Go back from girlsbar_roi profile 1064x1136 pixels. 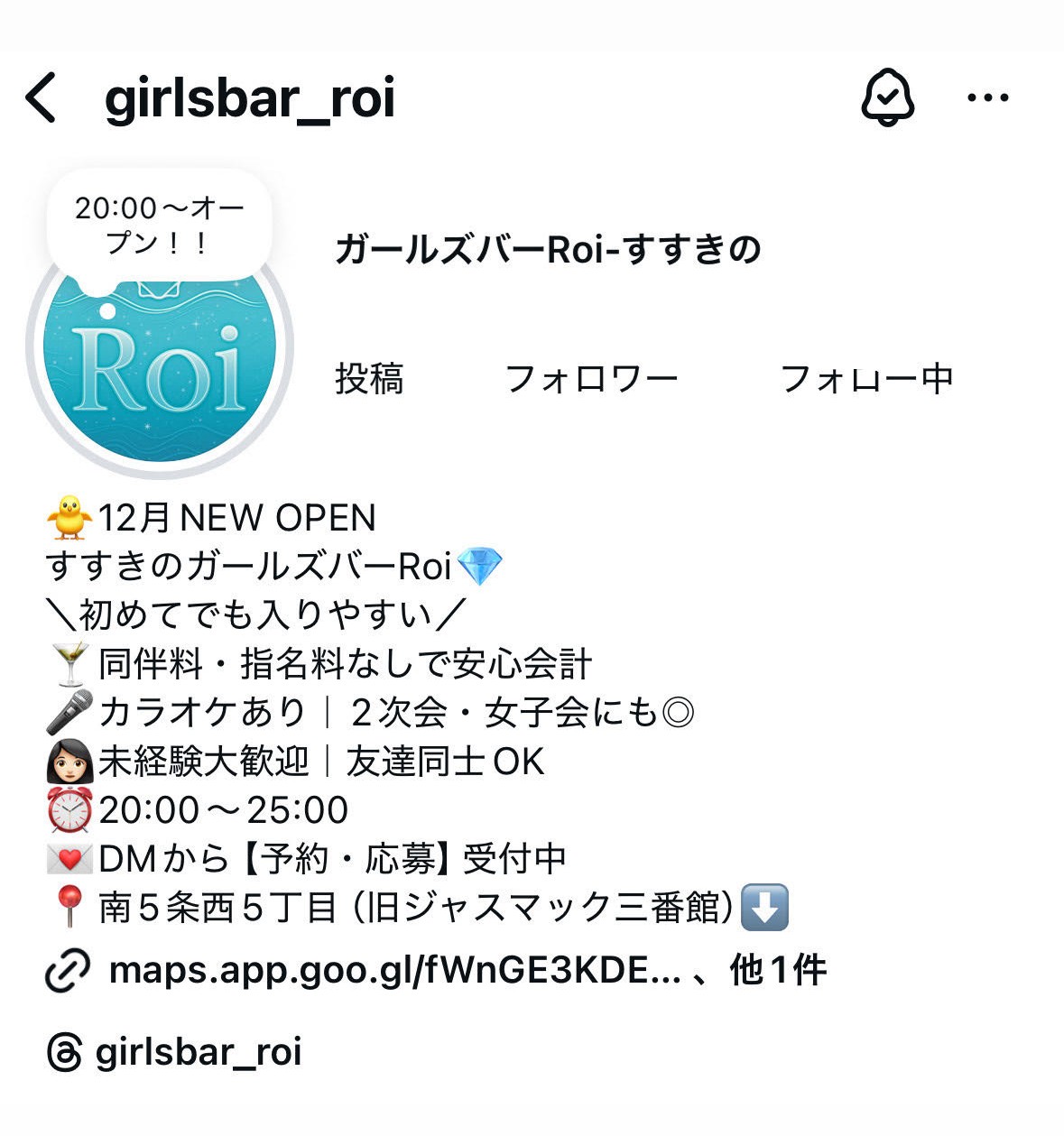coord(42,97)
